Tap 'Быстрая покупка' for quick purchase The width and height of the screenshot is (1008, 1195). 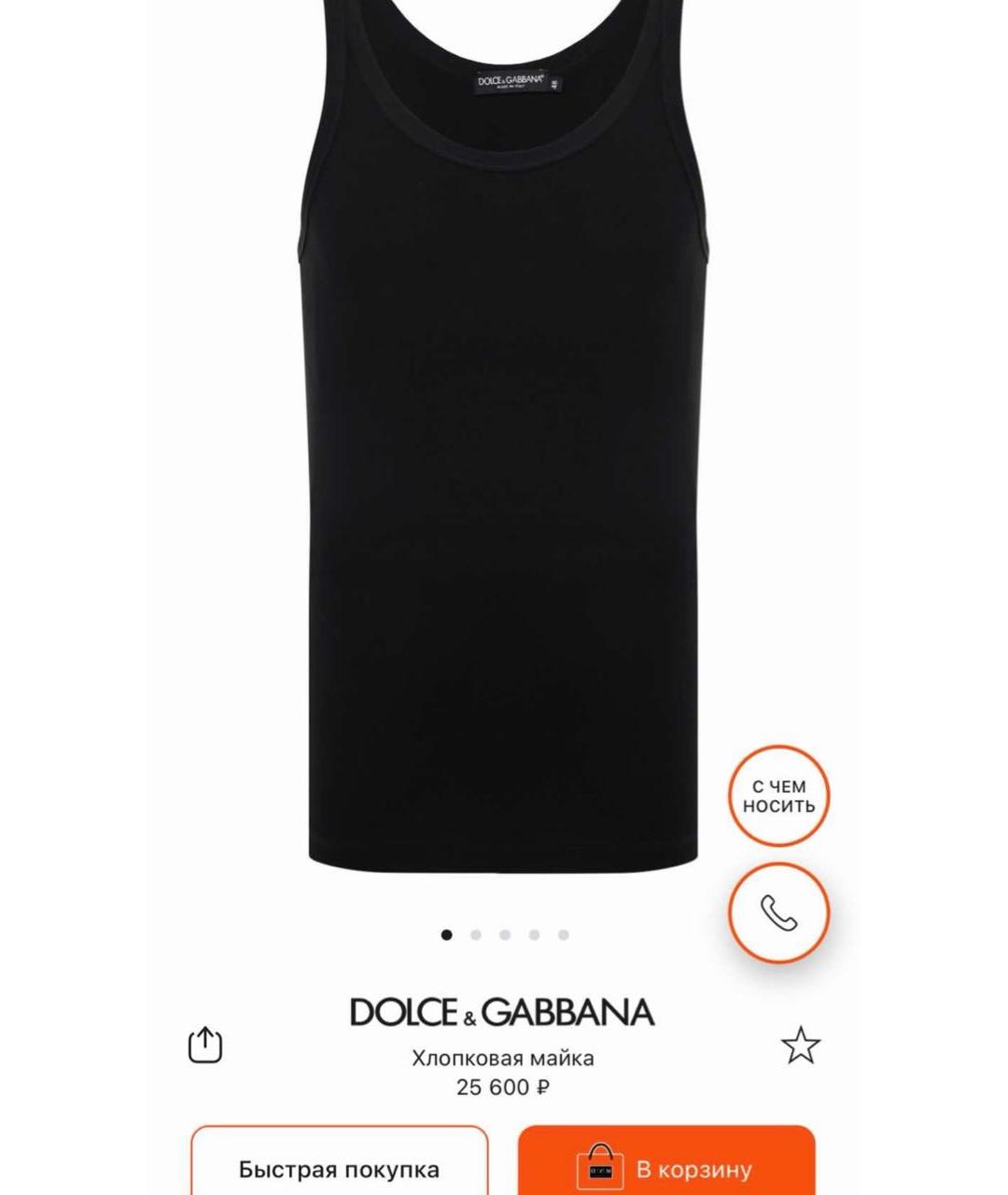[339, 1167]
